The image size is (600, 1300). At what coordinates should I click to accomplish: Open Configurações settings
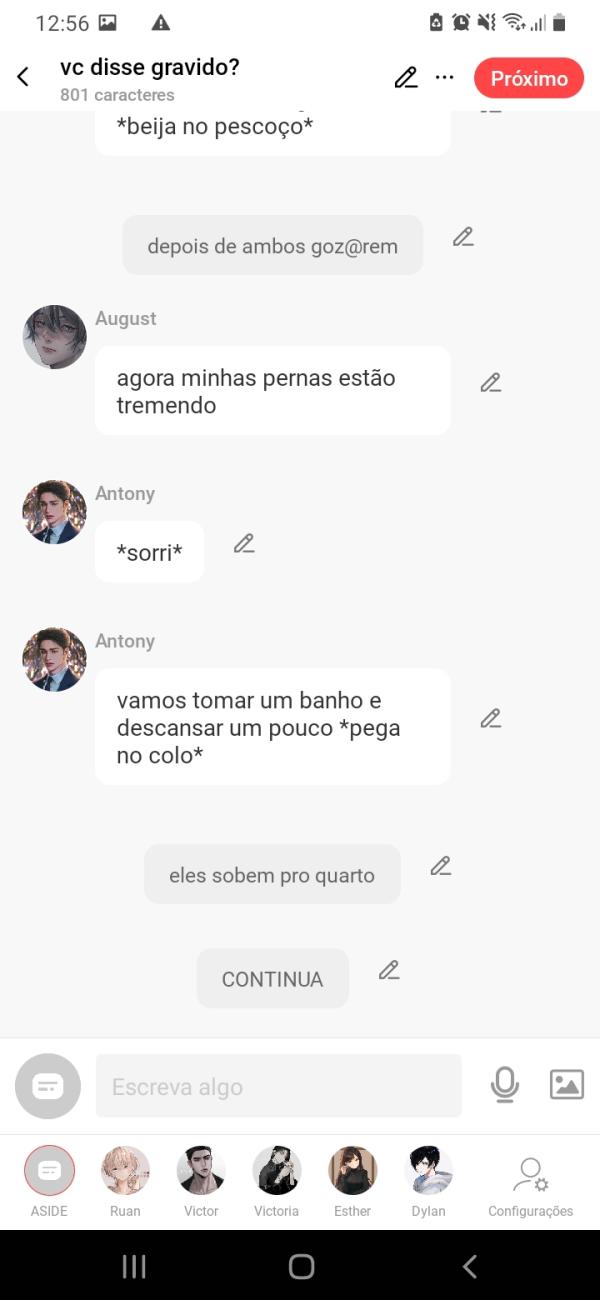point(530,1182)
